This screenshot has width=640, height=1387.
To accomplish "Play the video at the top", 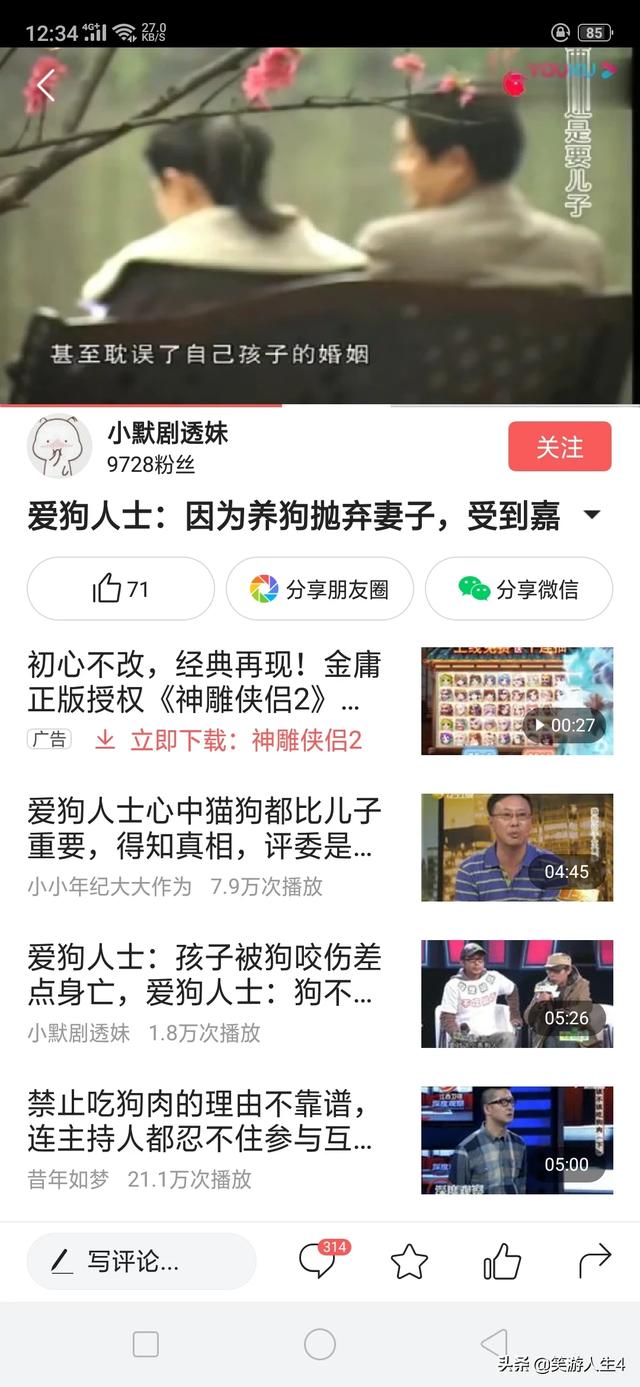I will 320,226.
